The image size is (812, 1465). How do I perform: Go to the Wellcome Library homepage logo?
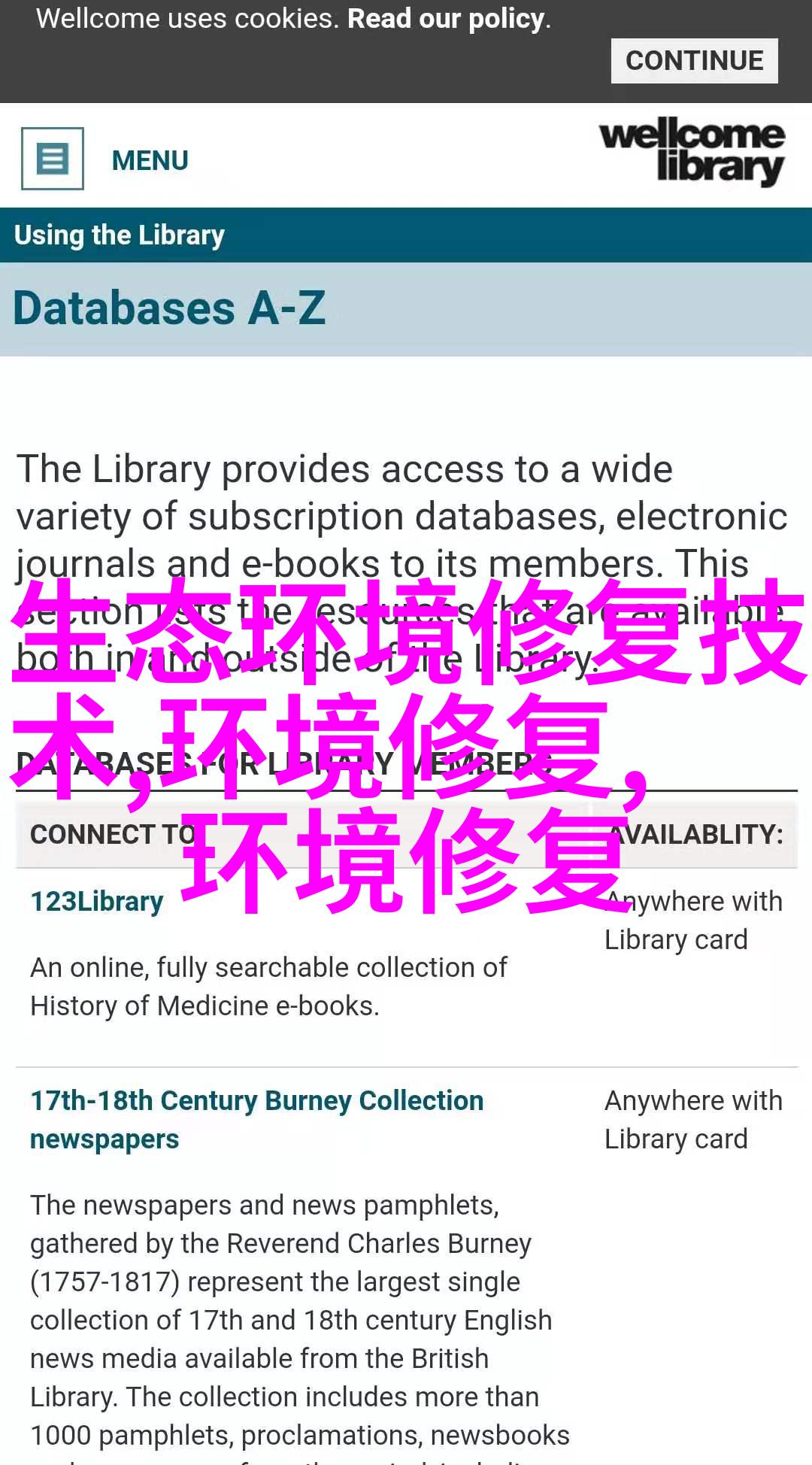coord(692,151)
